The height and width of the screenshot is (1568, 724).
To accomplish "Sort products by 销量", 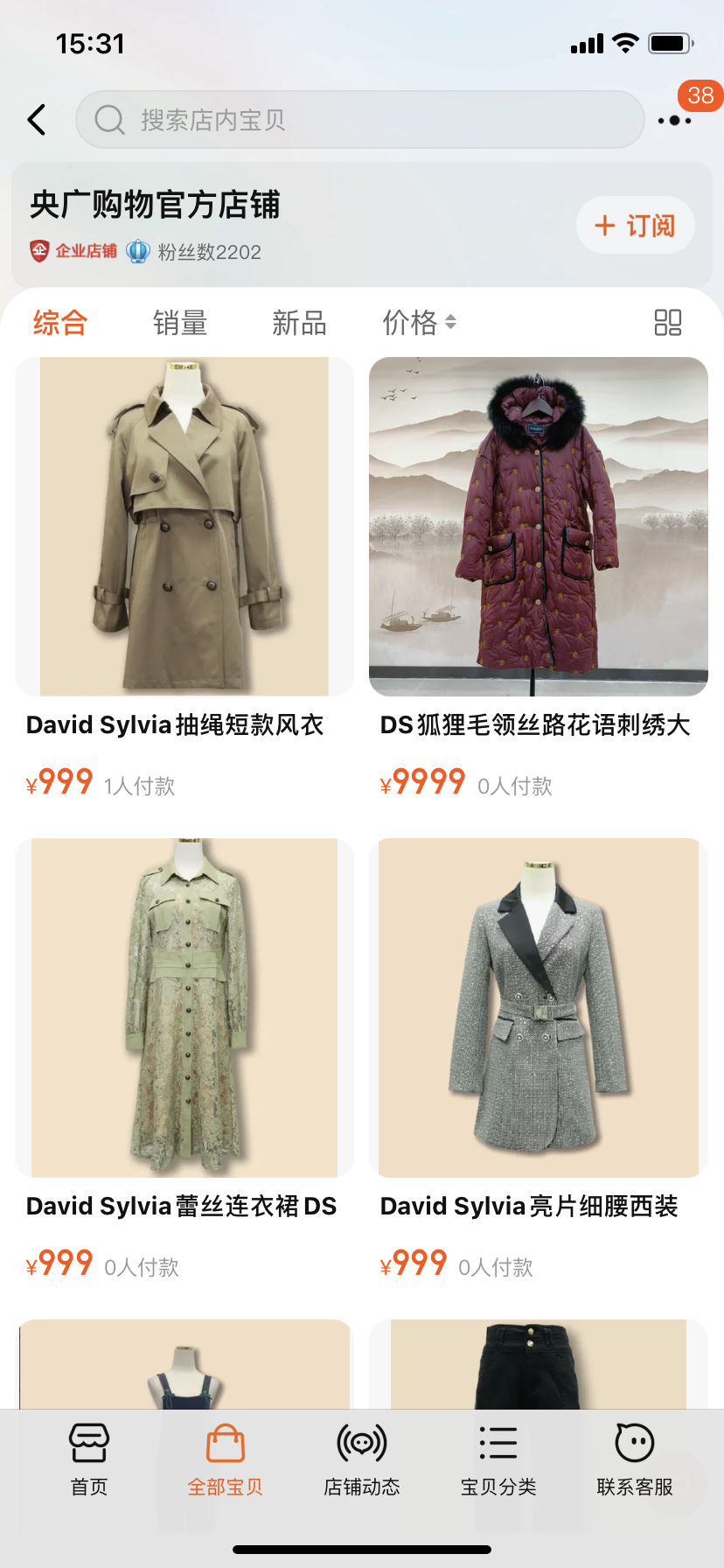I will (x=180, y=323).
